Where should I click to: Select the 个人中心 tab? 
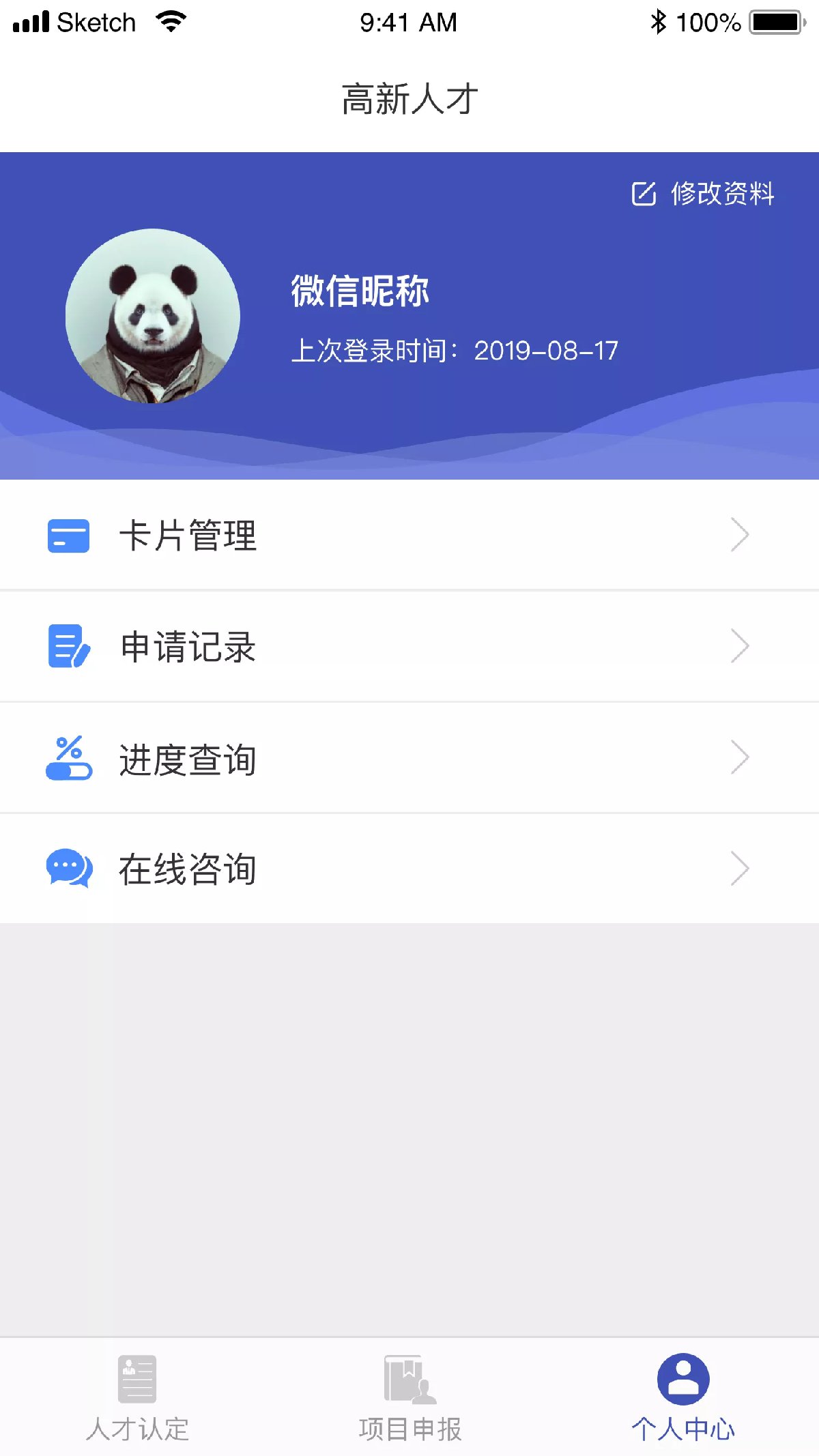tap(683, 1397)
